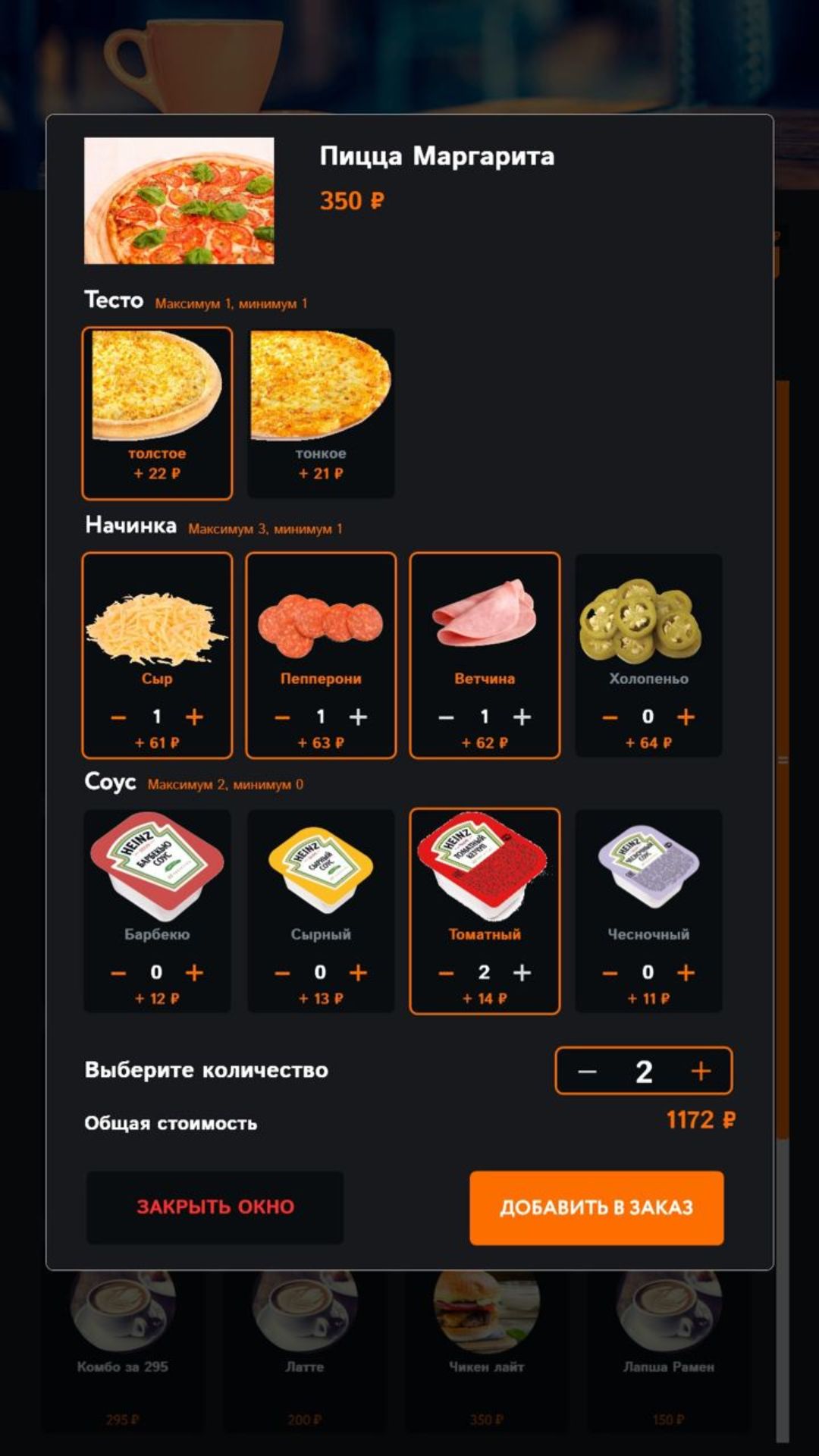Decrease the Сыр topping quantity
Viewport: 819px width, 1456px height.
point(118,717)
